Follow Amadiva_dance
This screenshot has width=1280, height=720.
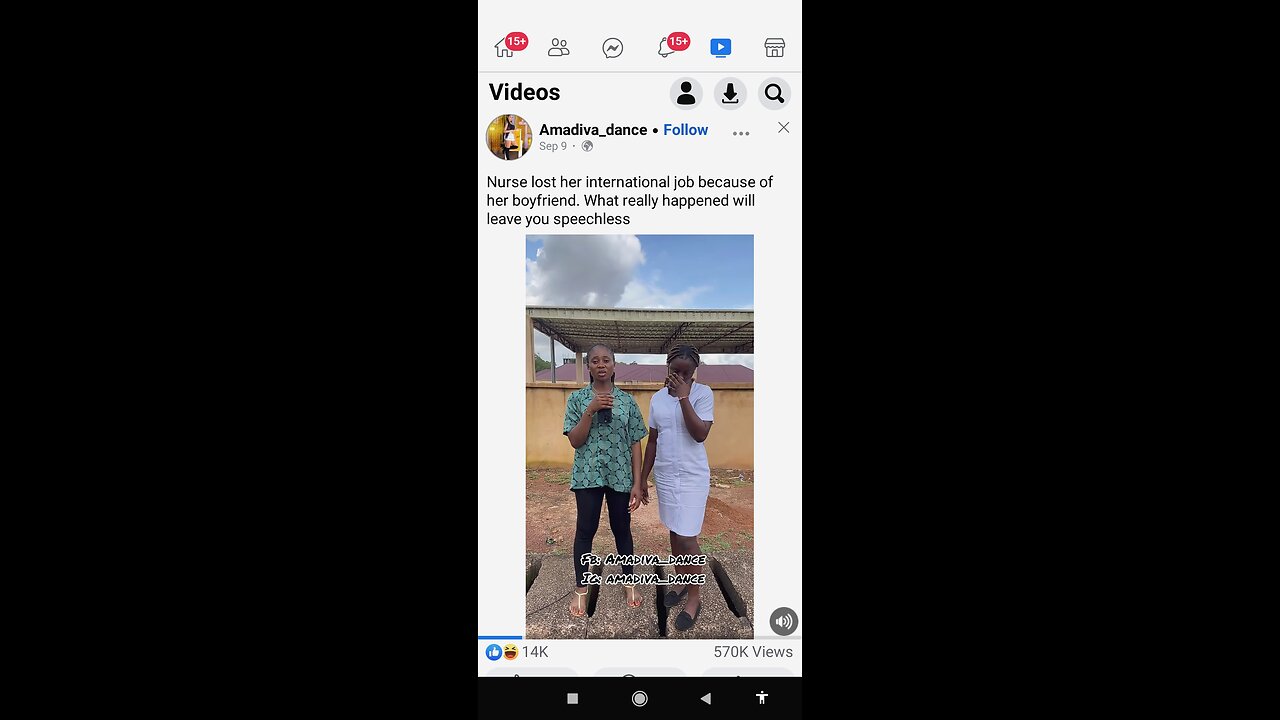(x=685, y=130)
